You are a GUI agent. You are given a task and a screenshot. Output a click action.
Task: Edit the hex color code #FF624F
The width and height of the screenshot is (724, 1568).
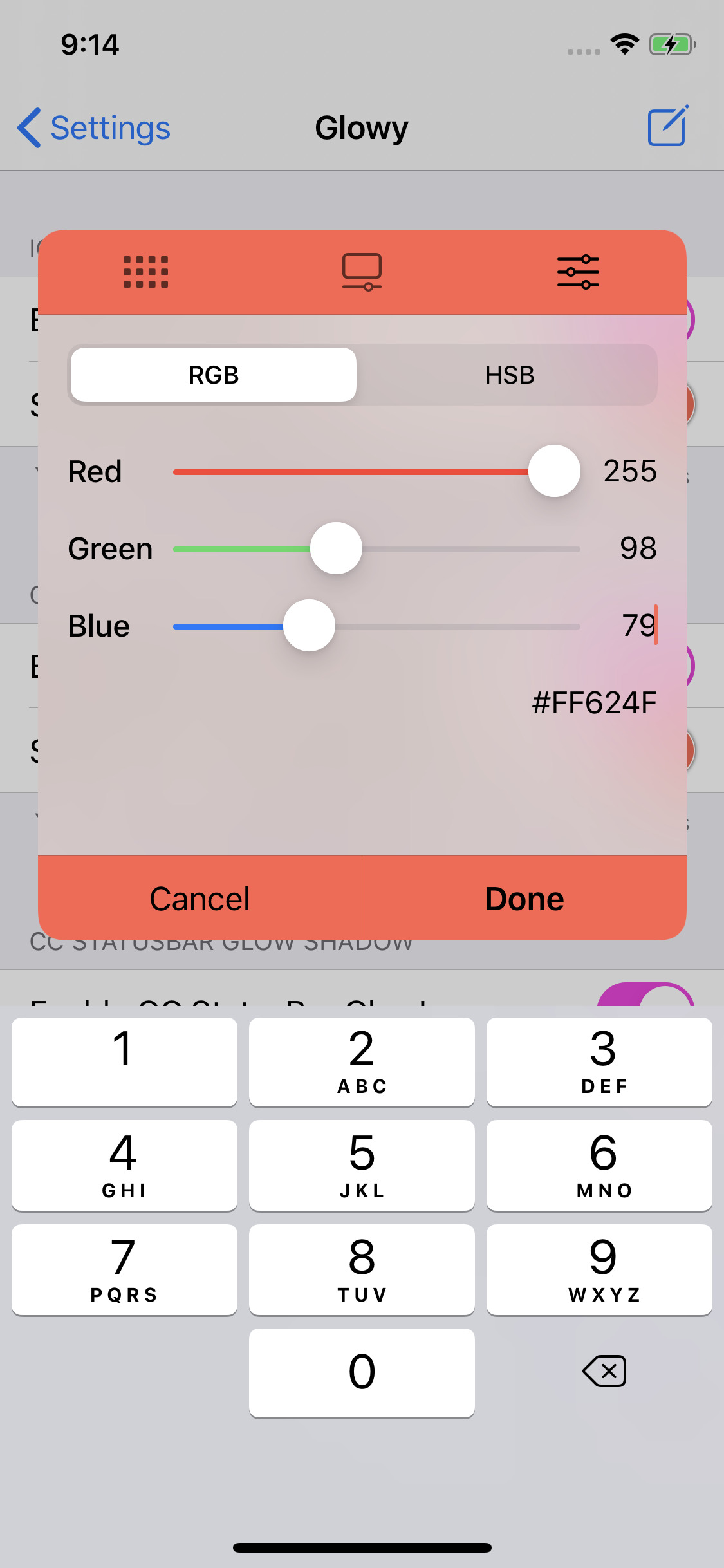(593, 702)
